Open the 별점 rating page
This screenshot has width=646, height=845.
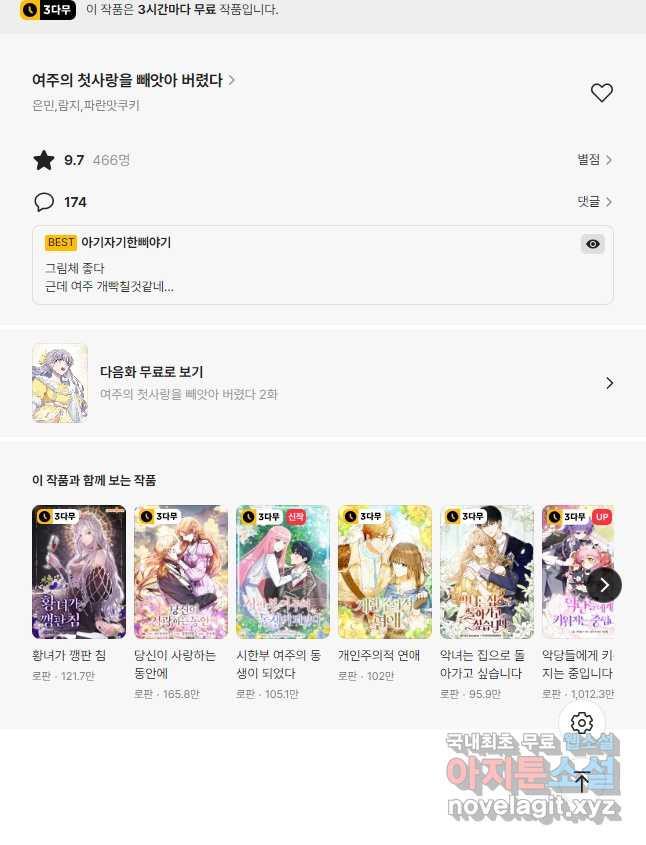tap(594, 160)
